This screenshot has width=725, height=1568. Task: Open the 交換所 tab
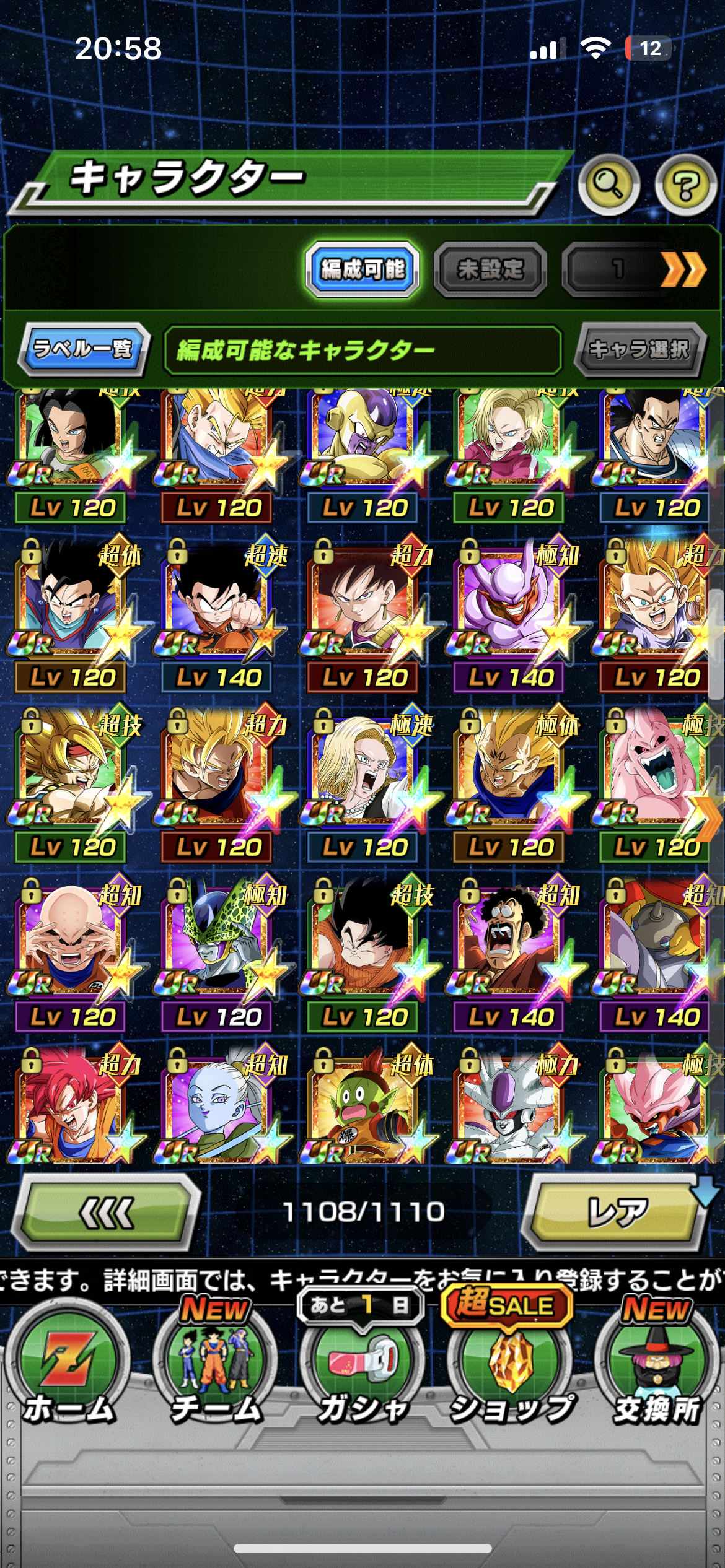[x=657, y=1369]
